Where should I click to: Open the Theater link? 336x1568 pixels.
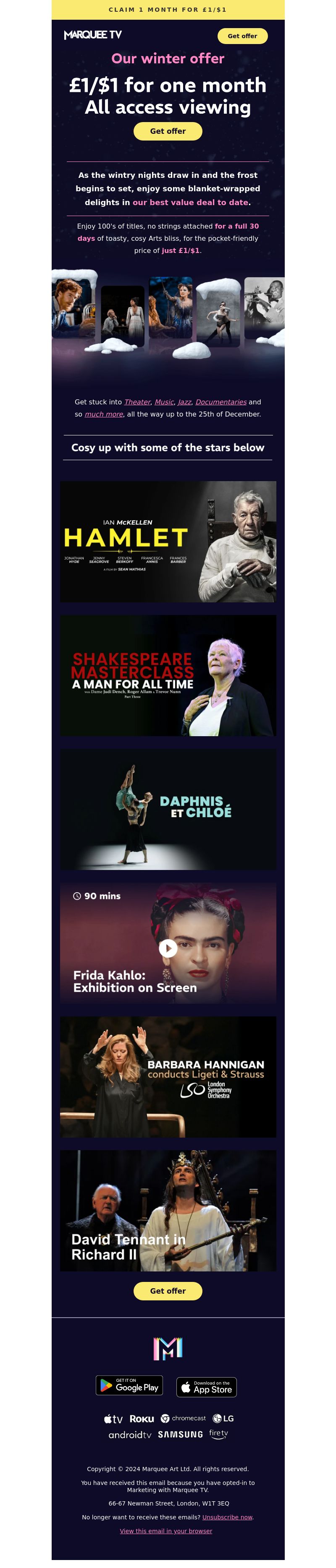[137, 402]
